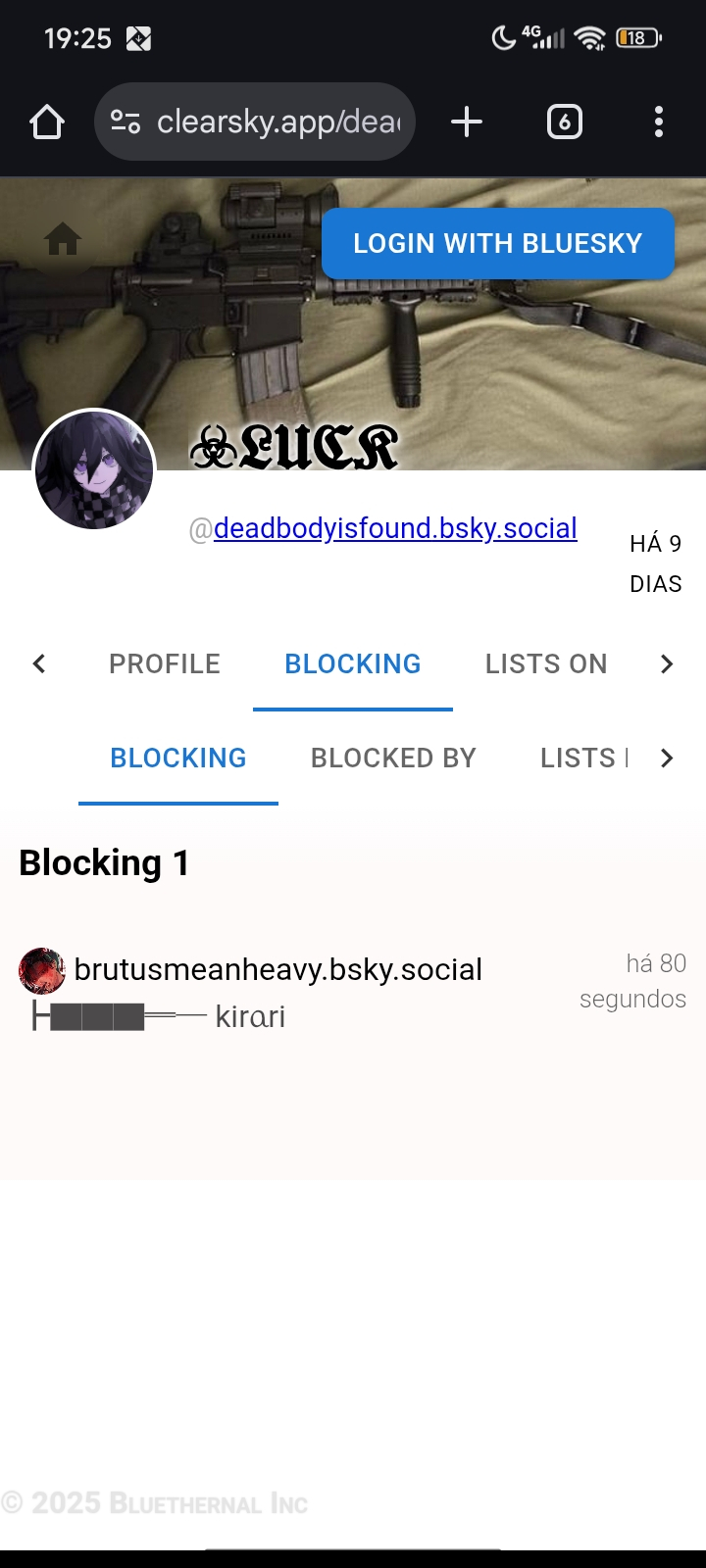The width and height of the screenshot is (706, 1568).
Task: Switch to the Lists On tab
Action: pos(546,663)
